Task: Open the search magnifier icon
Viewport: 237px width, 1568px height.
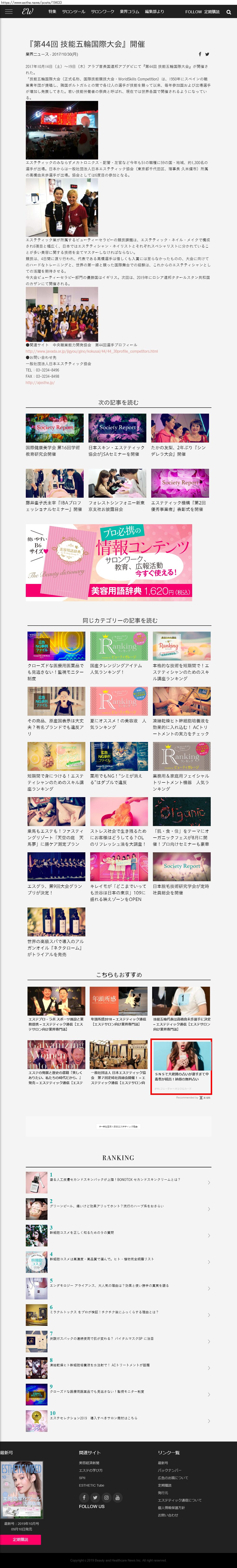Action: [229, 12]
